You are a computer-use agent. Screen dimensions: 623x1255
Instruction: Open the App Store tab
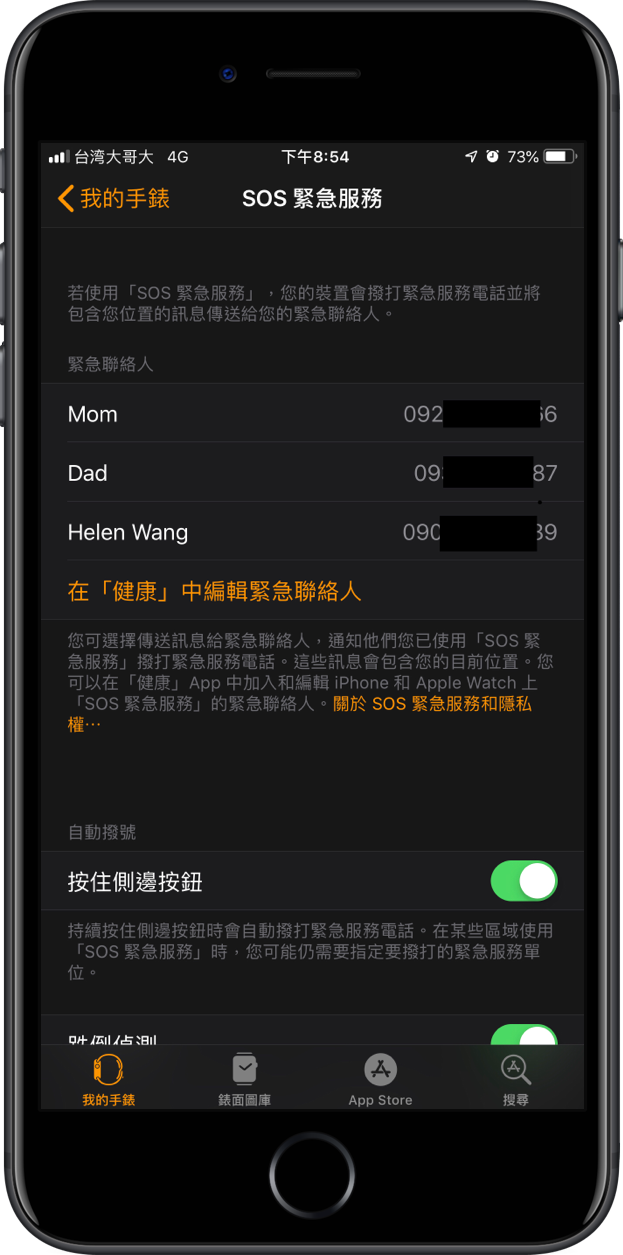click(380, 1078)
